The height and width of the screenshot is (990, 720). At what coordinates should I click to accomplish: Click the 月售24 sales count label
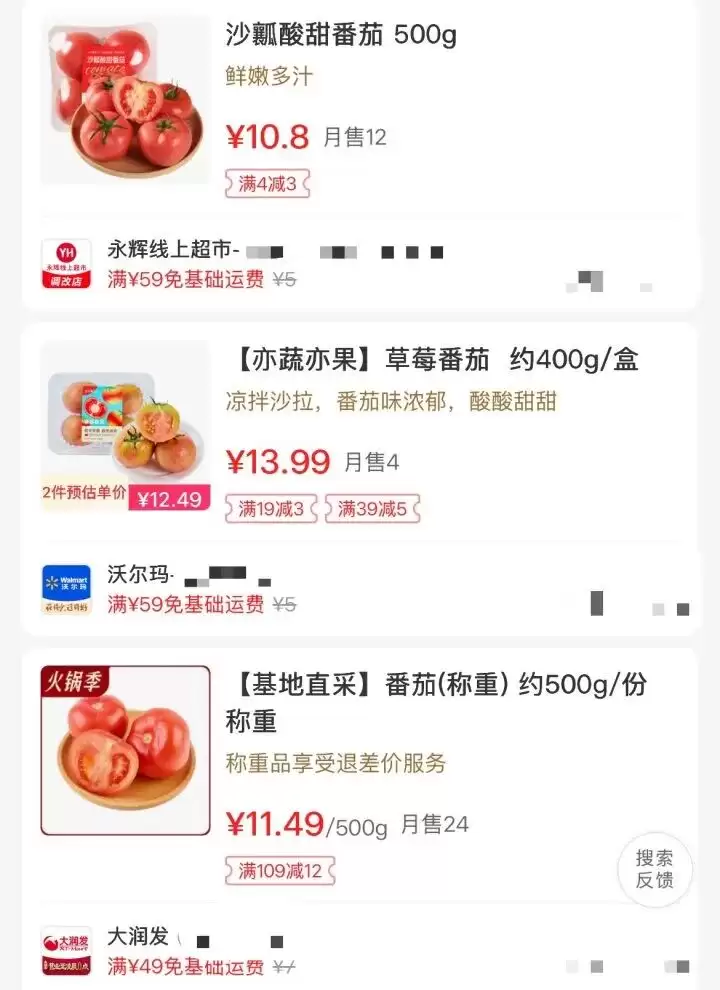436,825
